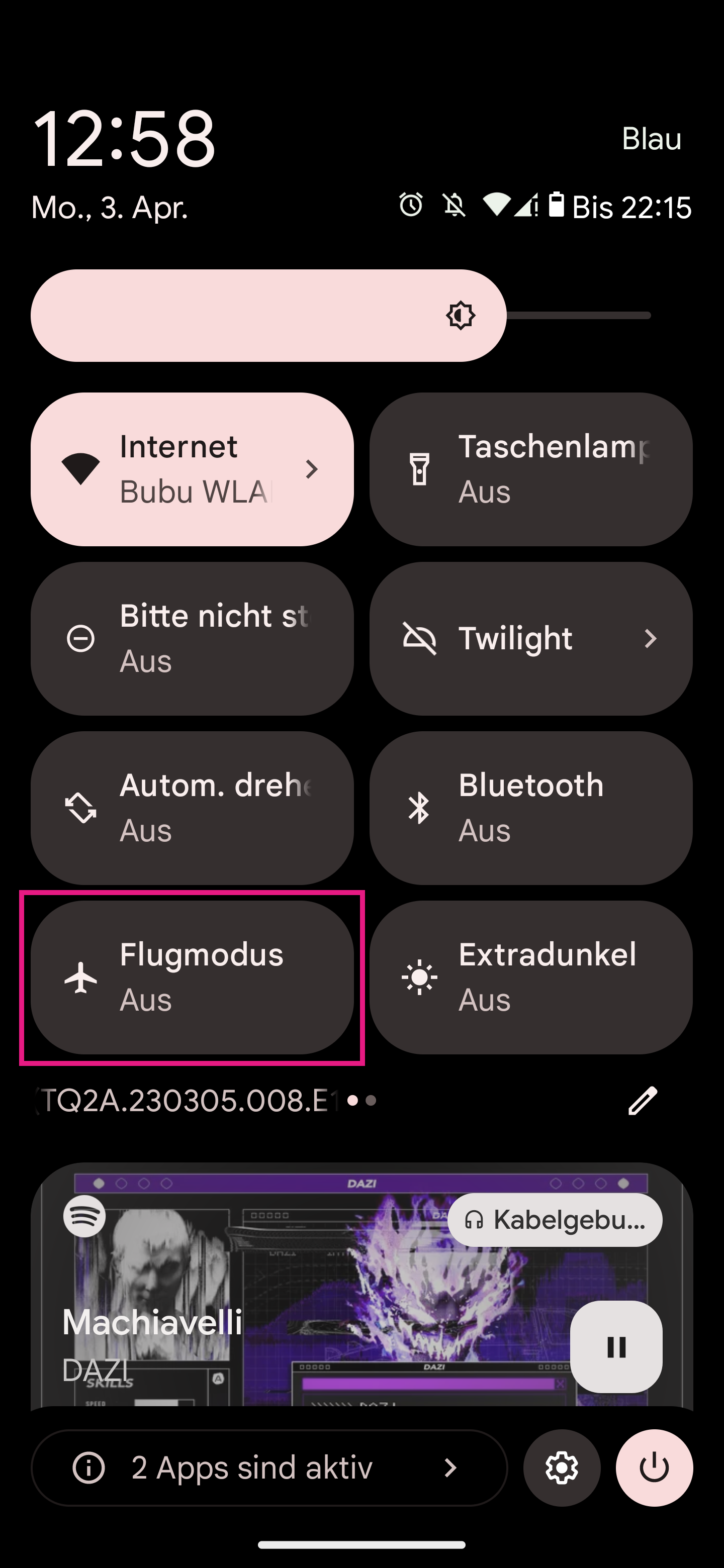Edit the quick settings tiles
Viewport: 724px width, 1568px height.
pos(643,1101)
